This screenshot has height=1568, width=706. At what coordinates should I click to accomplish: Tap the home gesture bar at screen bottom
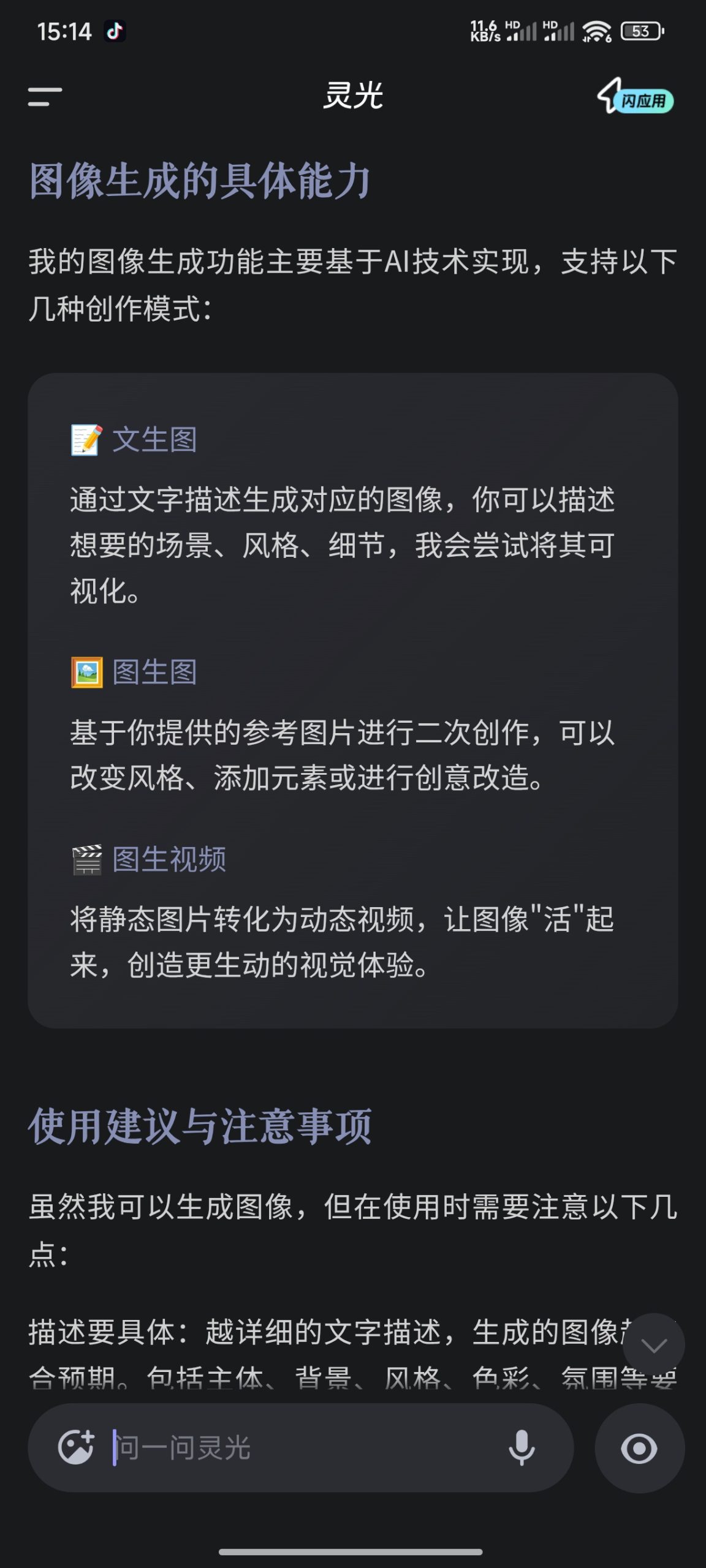pos(353,1551)
